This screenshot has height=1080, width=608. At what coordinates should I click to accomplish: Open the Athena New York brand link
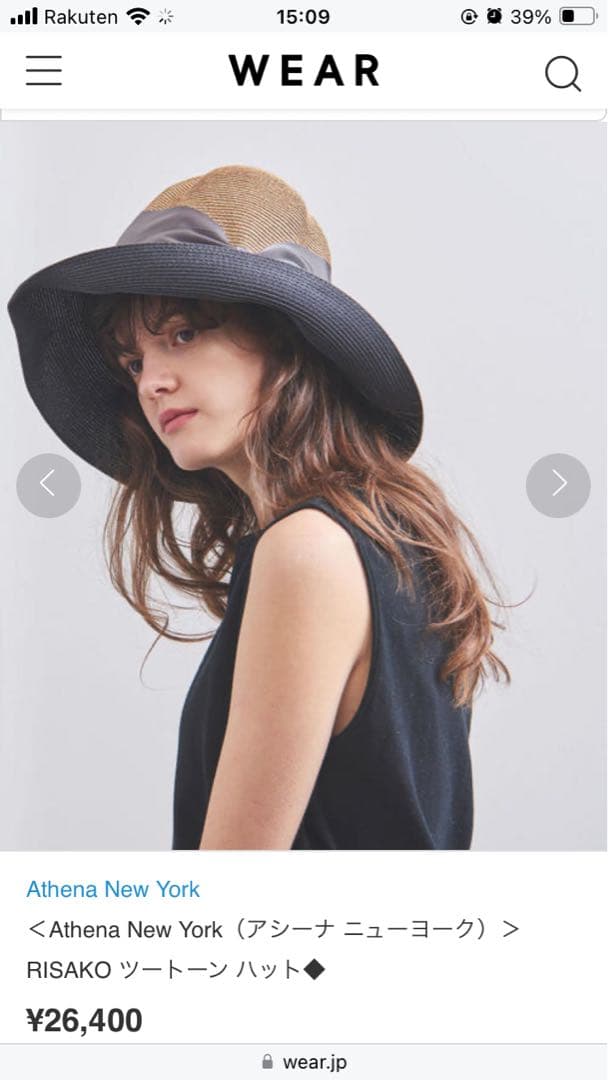click(113, 889)
